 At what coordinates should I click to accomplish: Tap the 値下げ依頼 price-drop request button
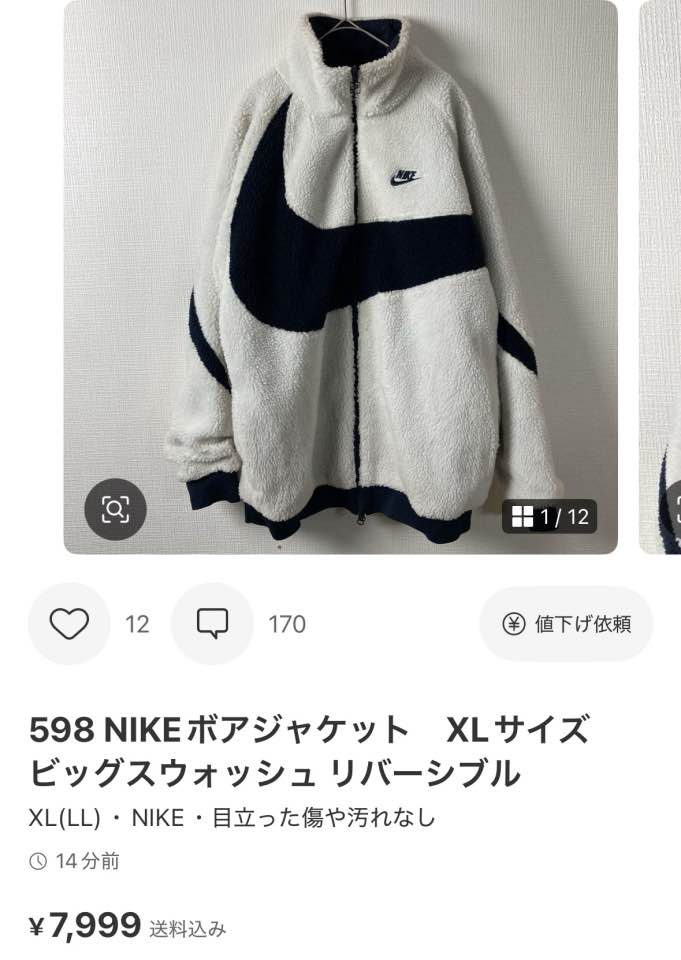click(567, 624)
